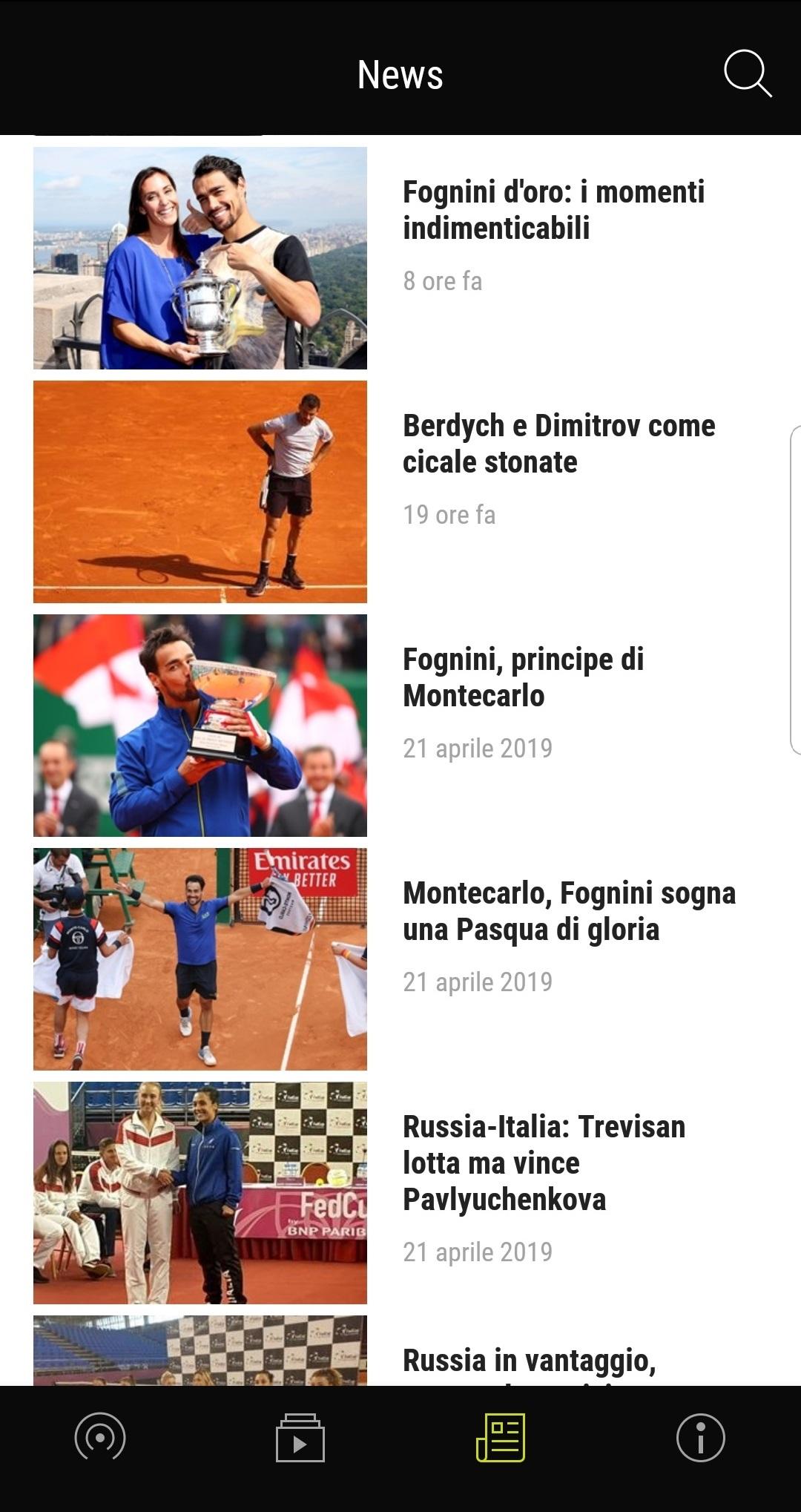This screenshot has width=801, height=1512.
Task: Open Russia-Italia: Trevisan lotta ma vince Pavlyuchenkova
Action: tap(544, 1163)
